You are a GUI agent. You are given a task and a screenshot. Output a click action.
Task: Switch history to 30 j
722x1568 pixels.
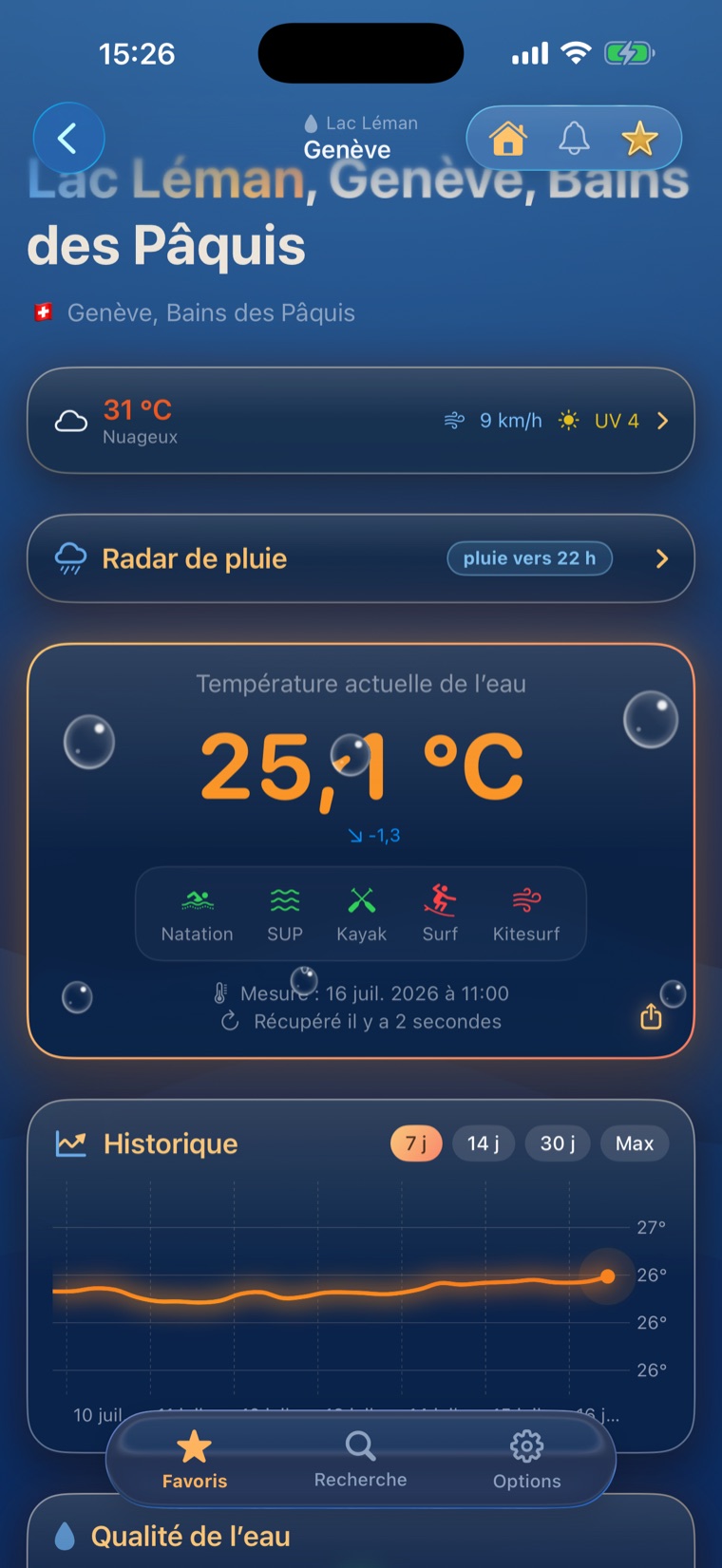[x=558, y=1143]
